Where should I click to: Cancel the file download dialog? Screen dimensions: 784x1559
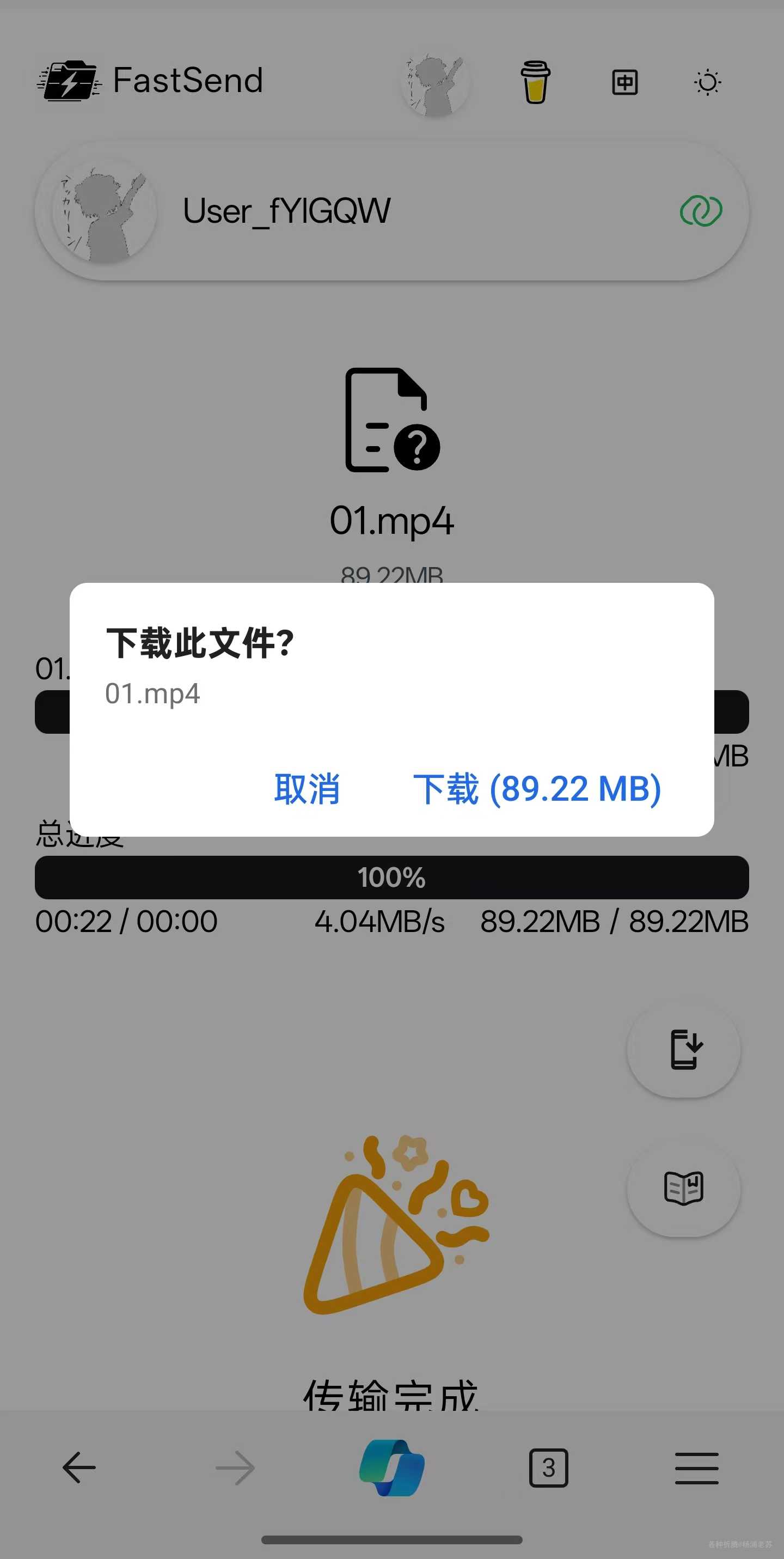click(307, 789)
